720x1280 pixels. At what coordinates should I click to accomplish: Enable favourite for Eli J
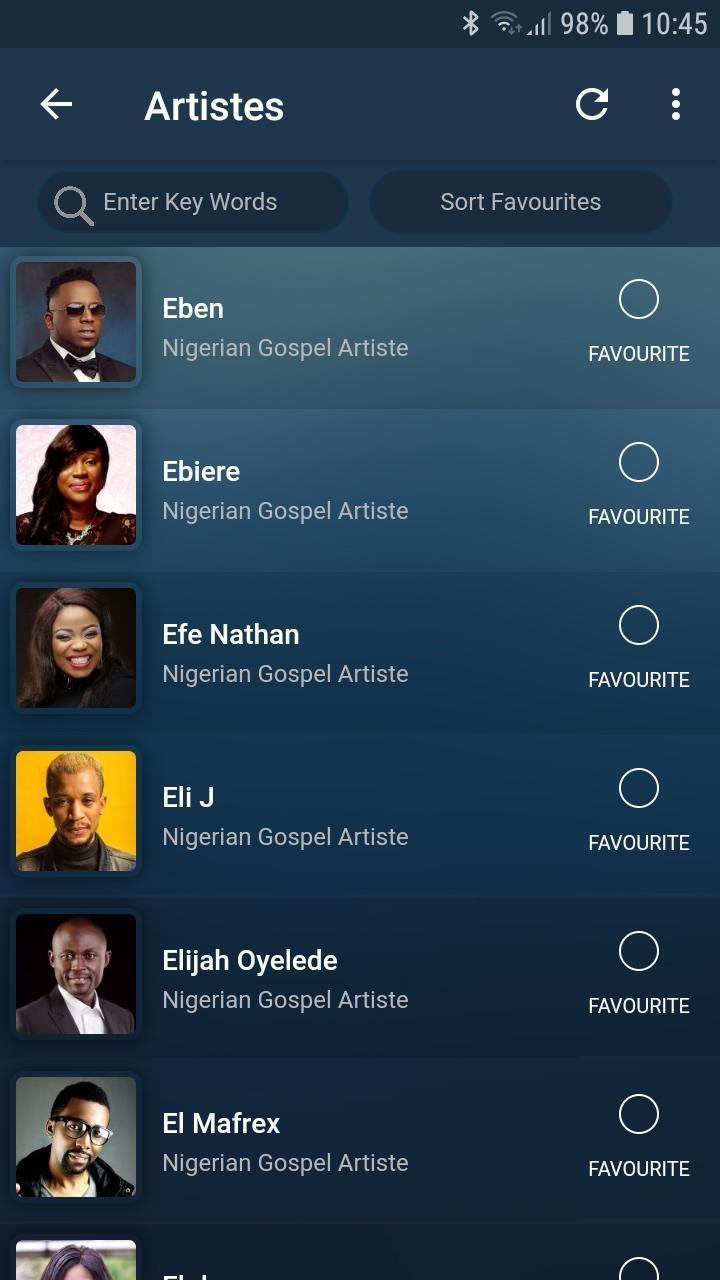638,788
